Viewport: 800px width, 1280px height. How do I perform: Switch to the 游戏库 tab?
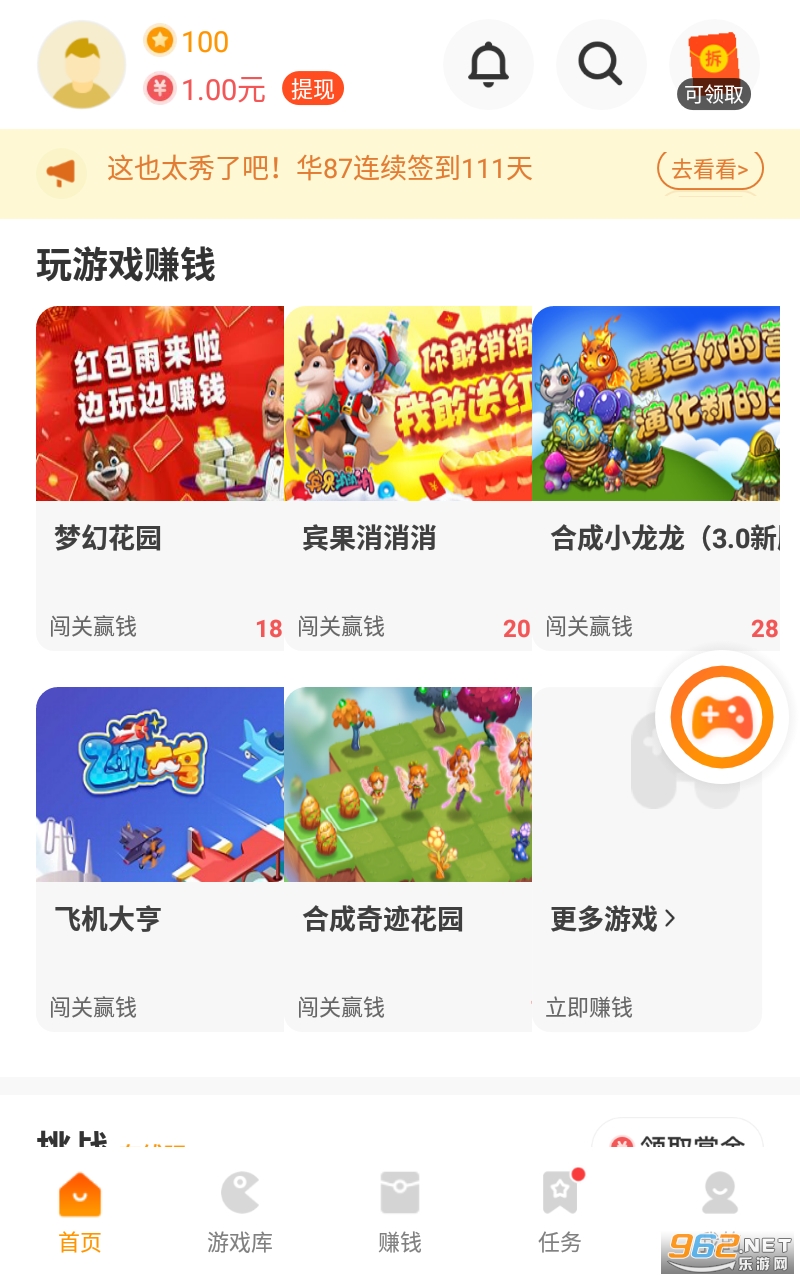tap(240, 1213)
